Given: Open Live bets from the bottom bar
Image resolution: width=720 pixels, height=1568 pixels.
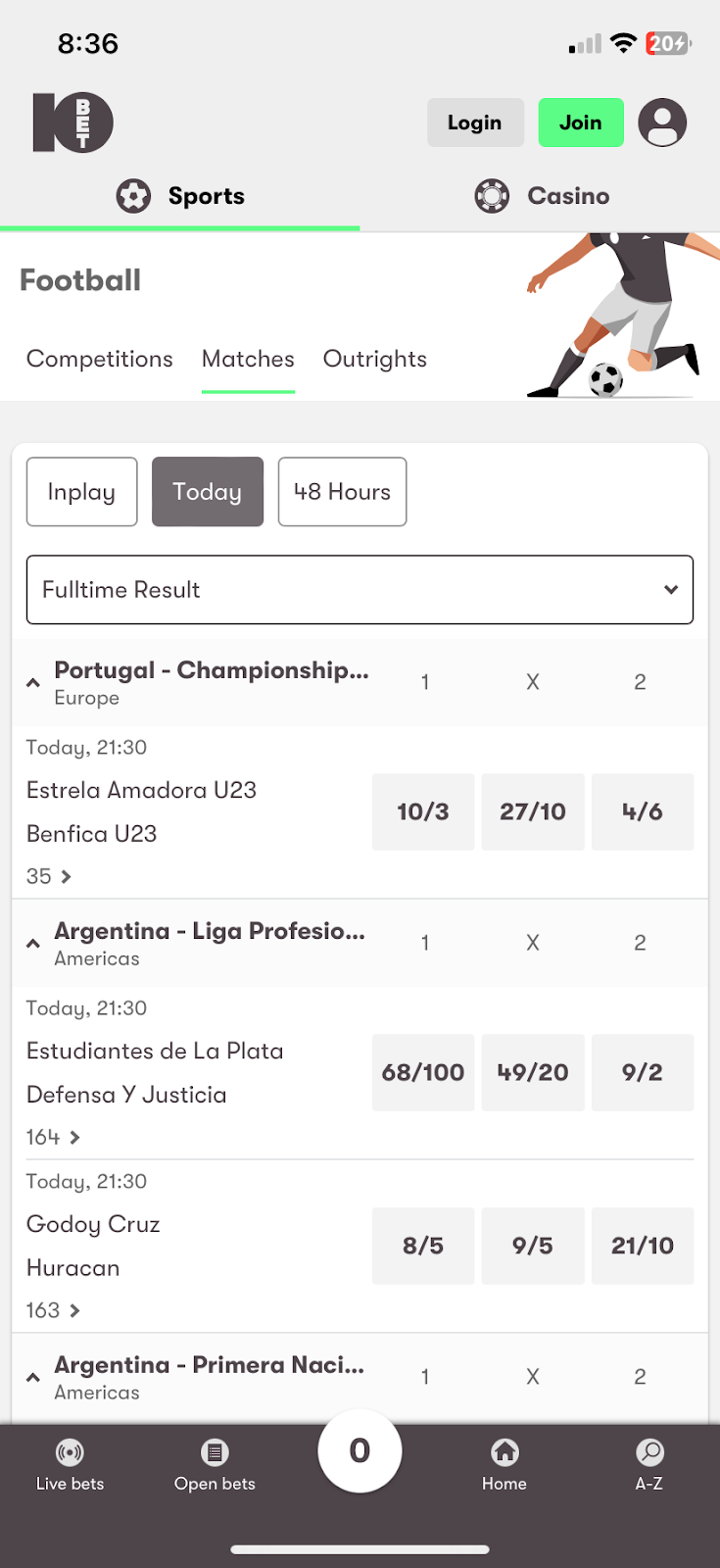Looking at the screenshot, I should point(69,1463).
